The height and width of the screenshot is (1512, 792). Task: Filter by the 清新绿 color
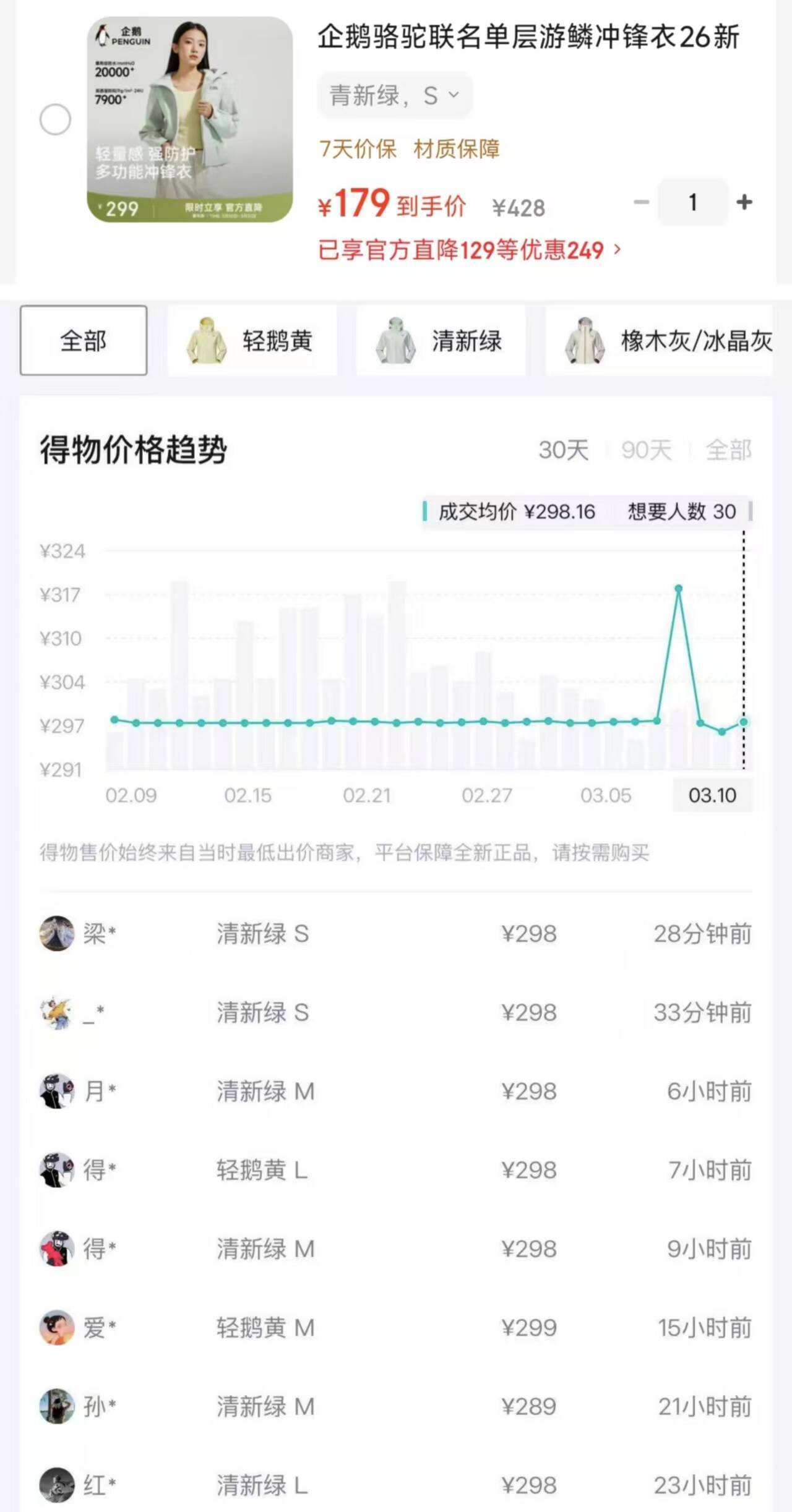[x=441, y=340]
